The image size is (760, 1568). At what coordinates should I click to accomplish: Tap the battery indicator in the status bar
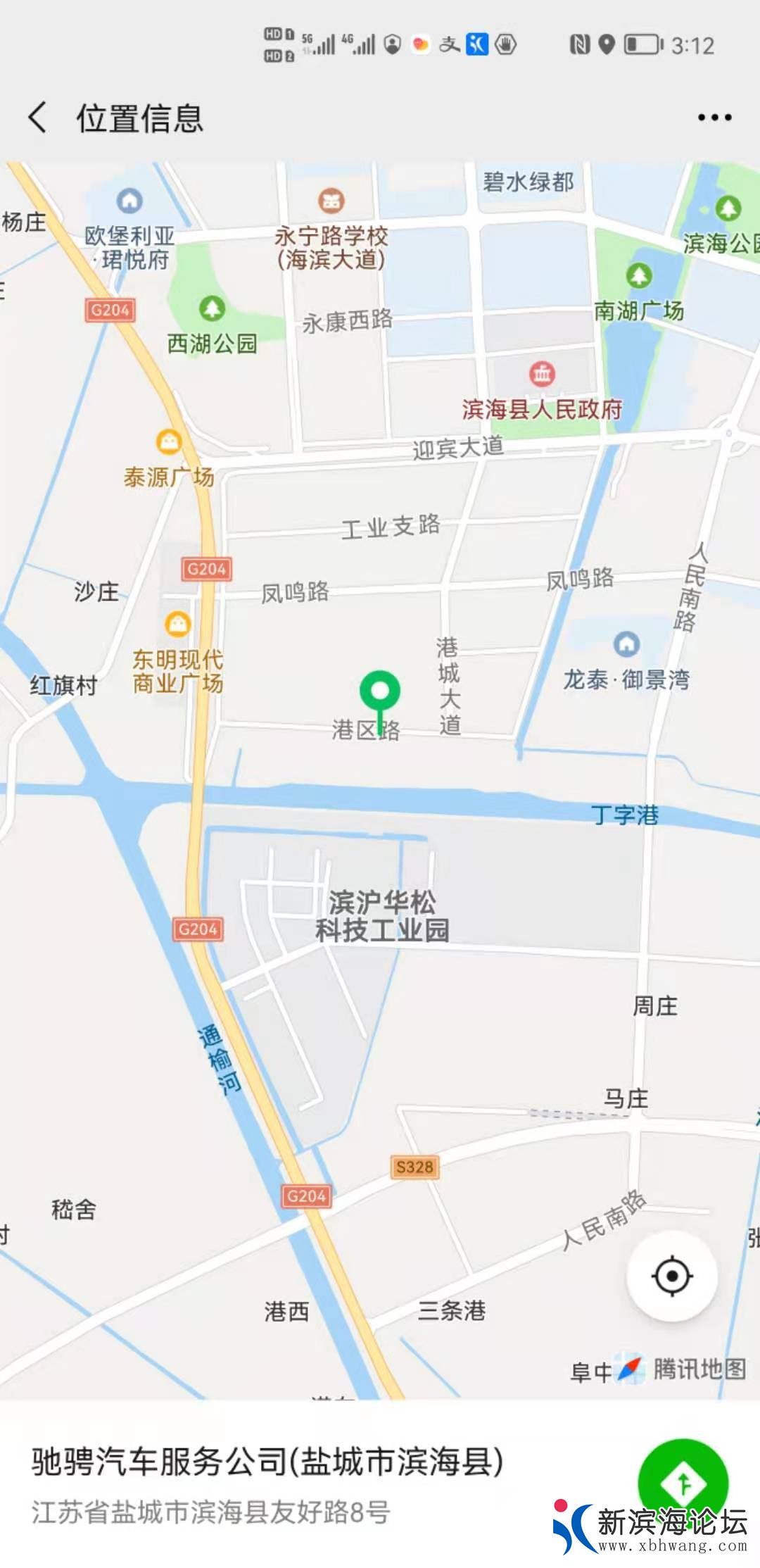coord(642,44)
